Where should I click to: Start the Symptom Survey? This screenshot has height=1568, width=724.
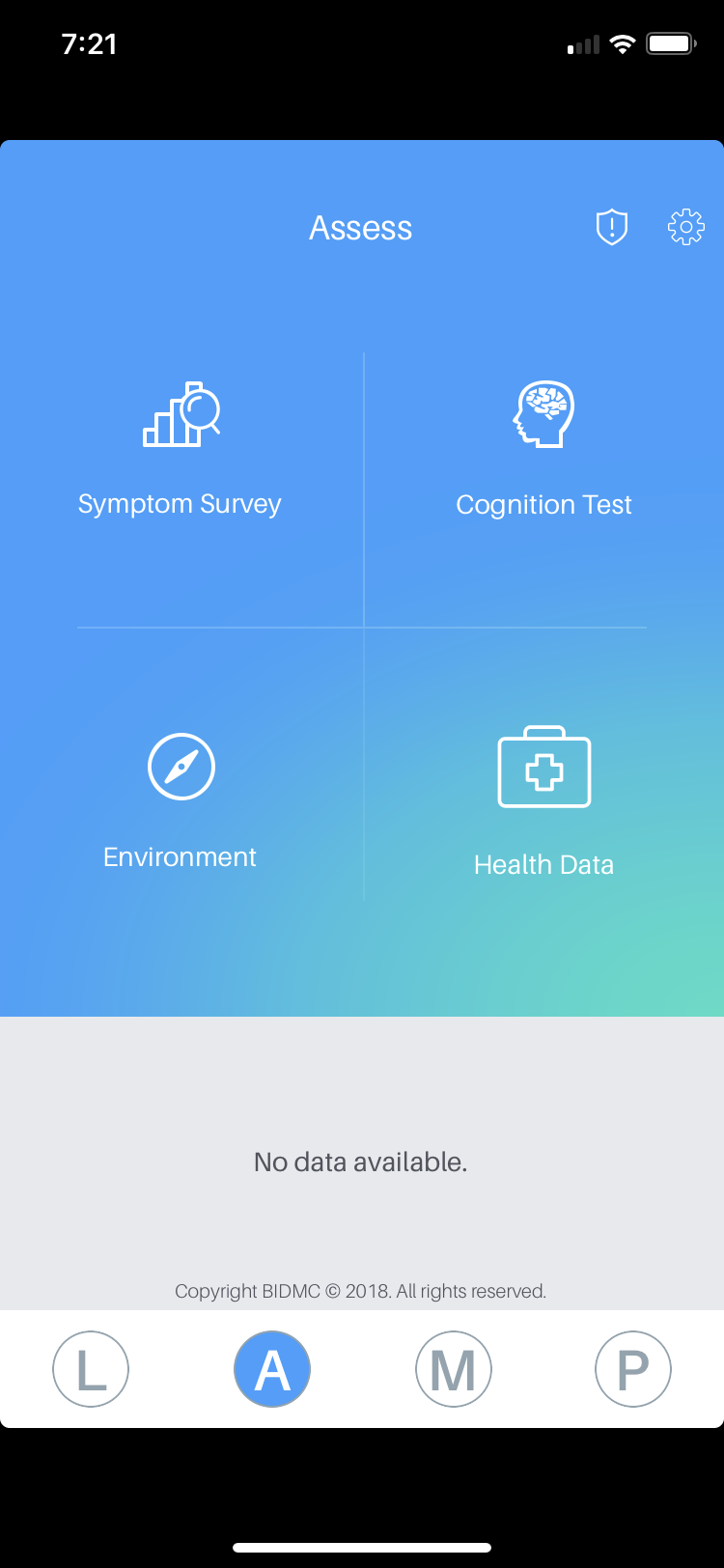click(x=181, y=450)
